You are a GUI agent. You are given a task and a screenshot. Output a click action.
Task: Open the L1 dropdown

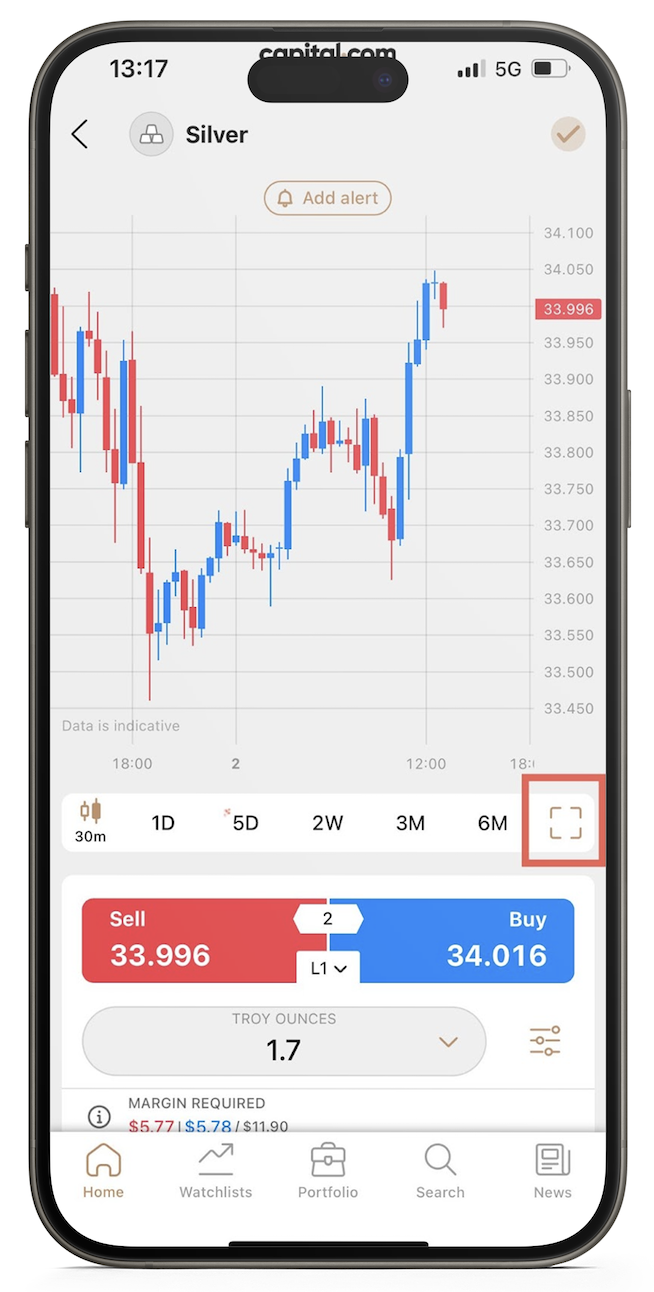point(328,968)
